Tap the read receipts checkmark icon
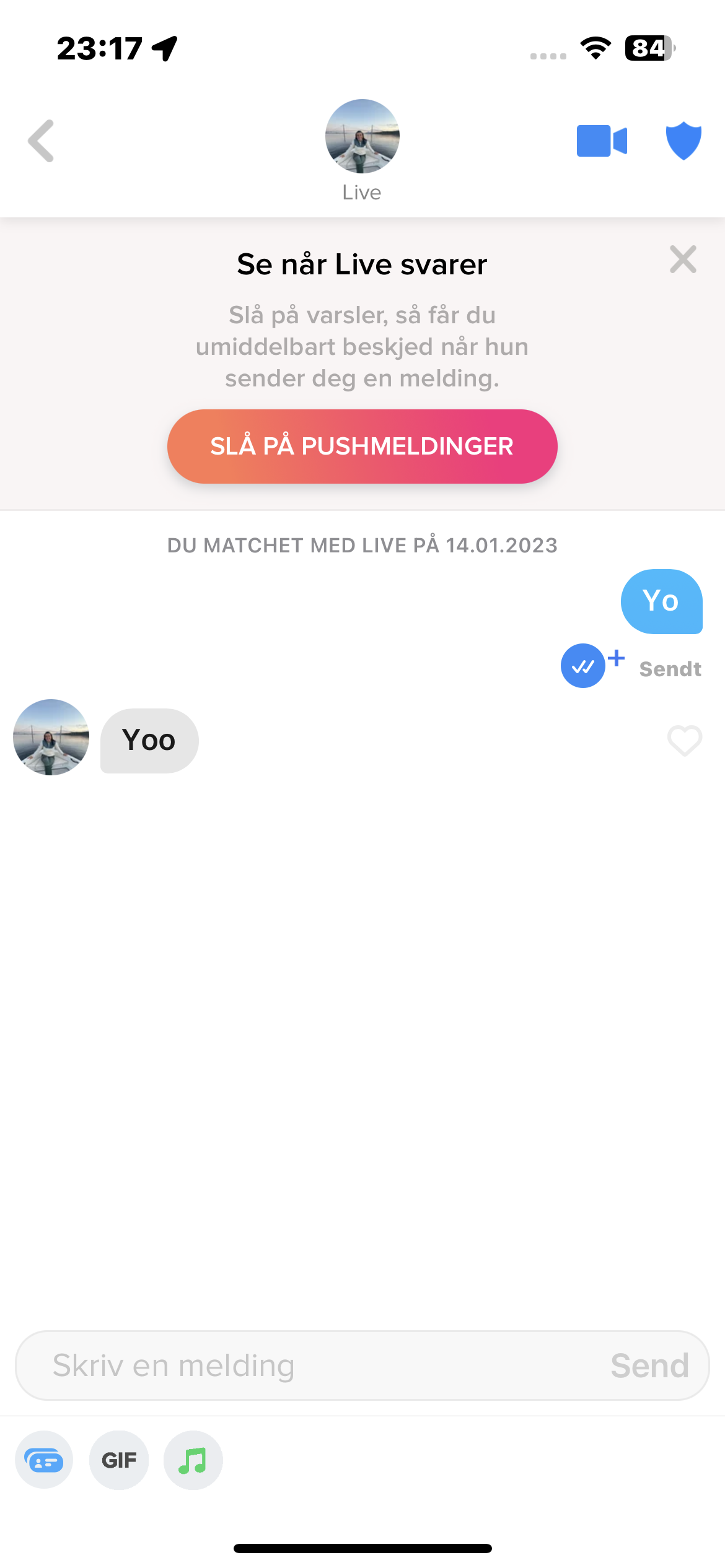This screenshot has height=1568, width=725. coord(583,666)
